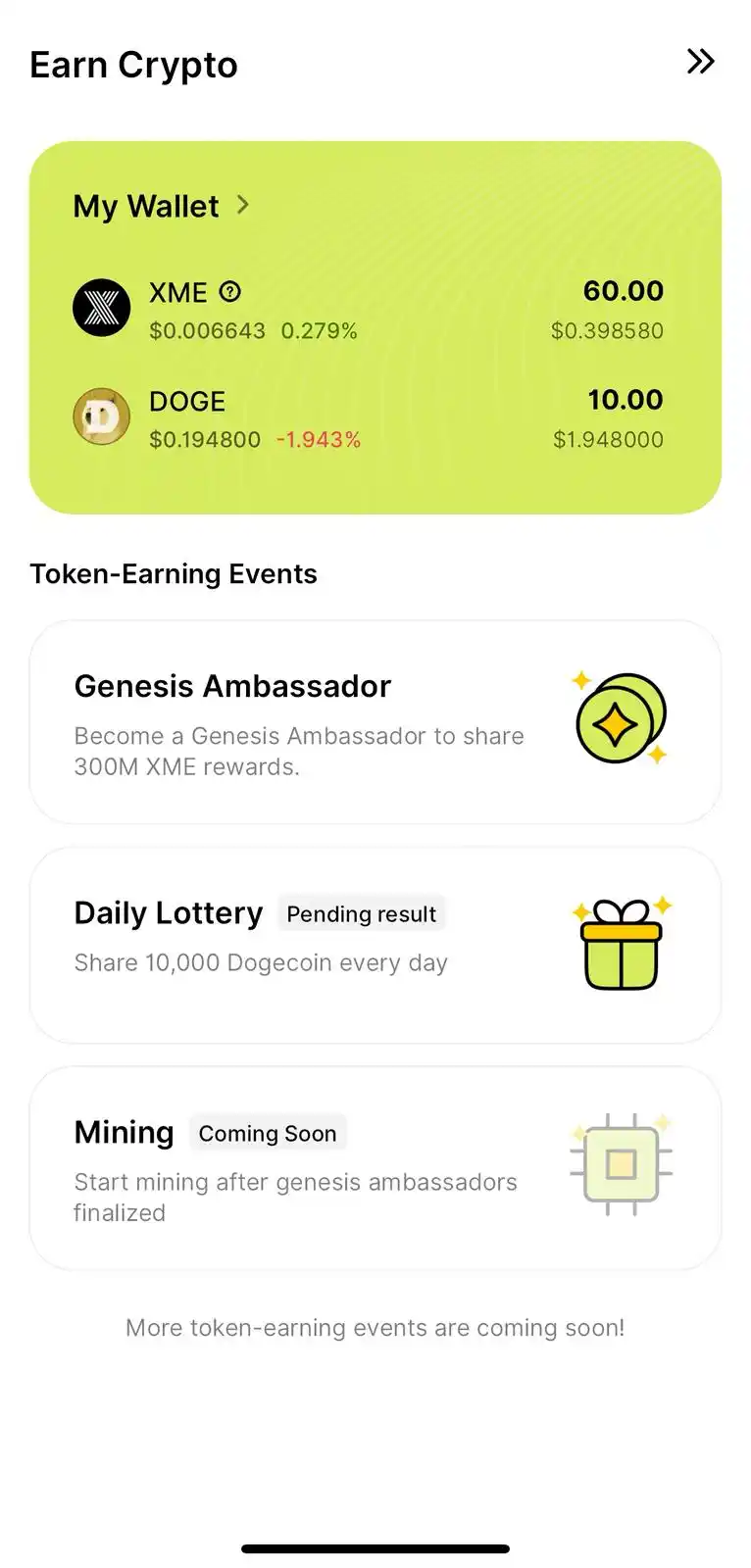Viewport: 751px width, 1568px height.
Task: Tap the Token-Earning Events heading
Action: tap(174, 574)
